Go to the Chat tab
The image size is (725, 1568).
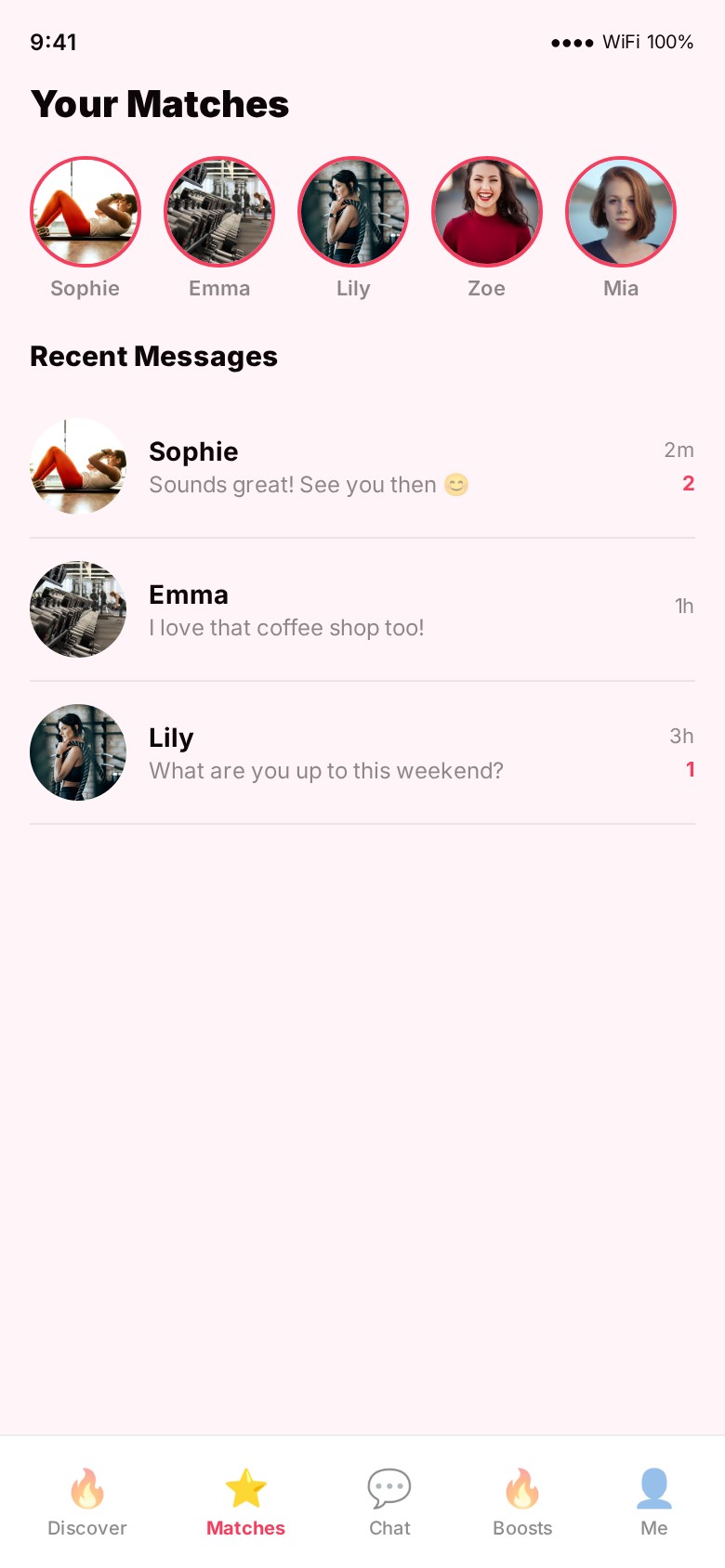[x=389, y=1502]
